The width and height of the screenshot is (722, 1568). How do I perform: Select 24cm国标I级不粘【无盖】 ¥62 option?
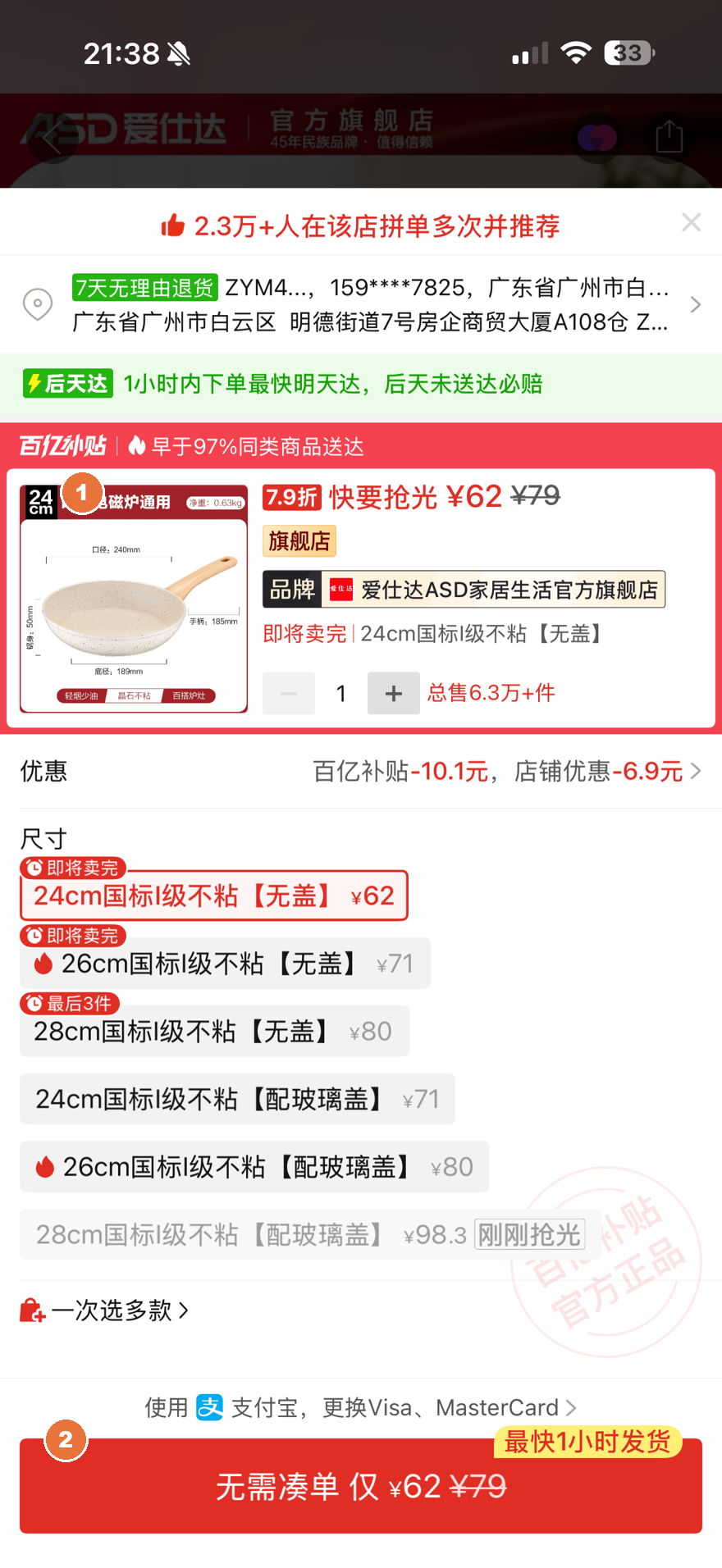214,896
